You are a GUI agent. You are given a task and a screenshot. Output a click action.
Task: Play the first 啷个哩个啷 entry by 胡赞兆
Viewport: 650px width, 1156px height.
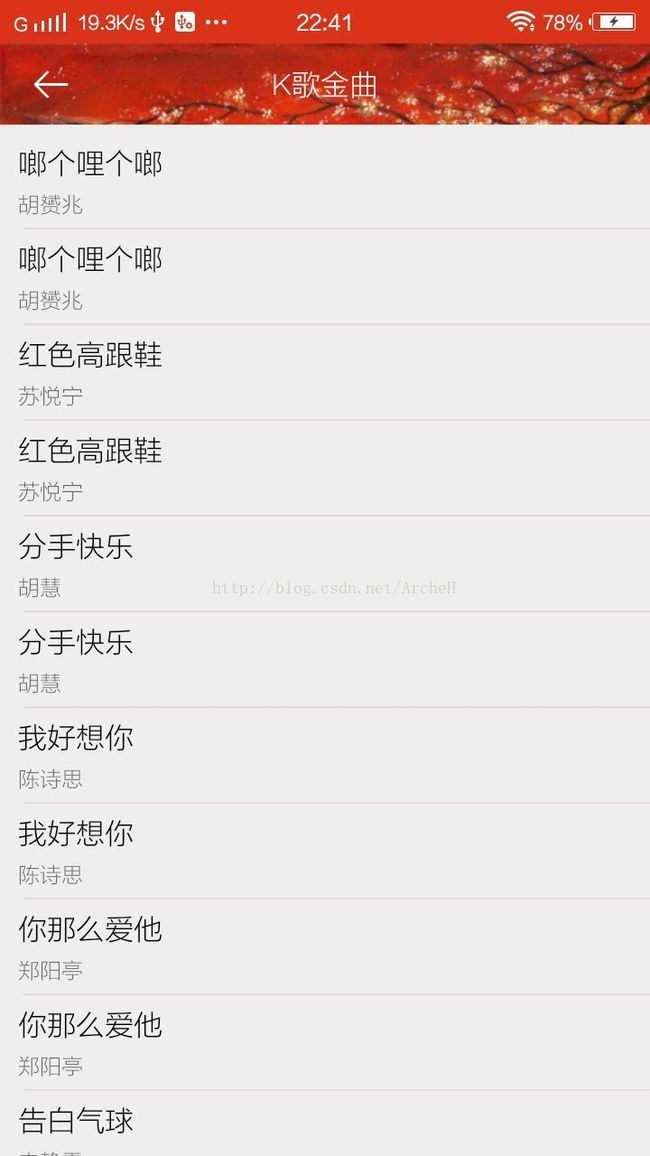(325, 181)
